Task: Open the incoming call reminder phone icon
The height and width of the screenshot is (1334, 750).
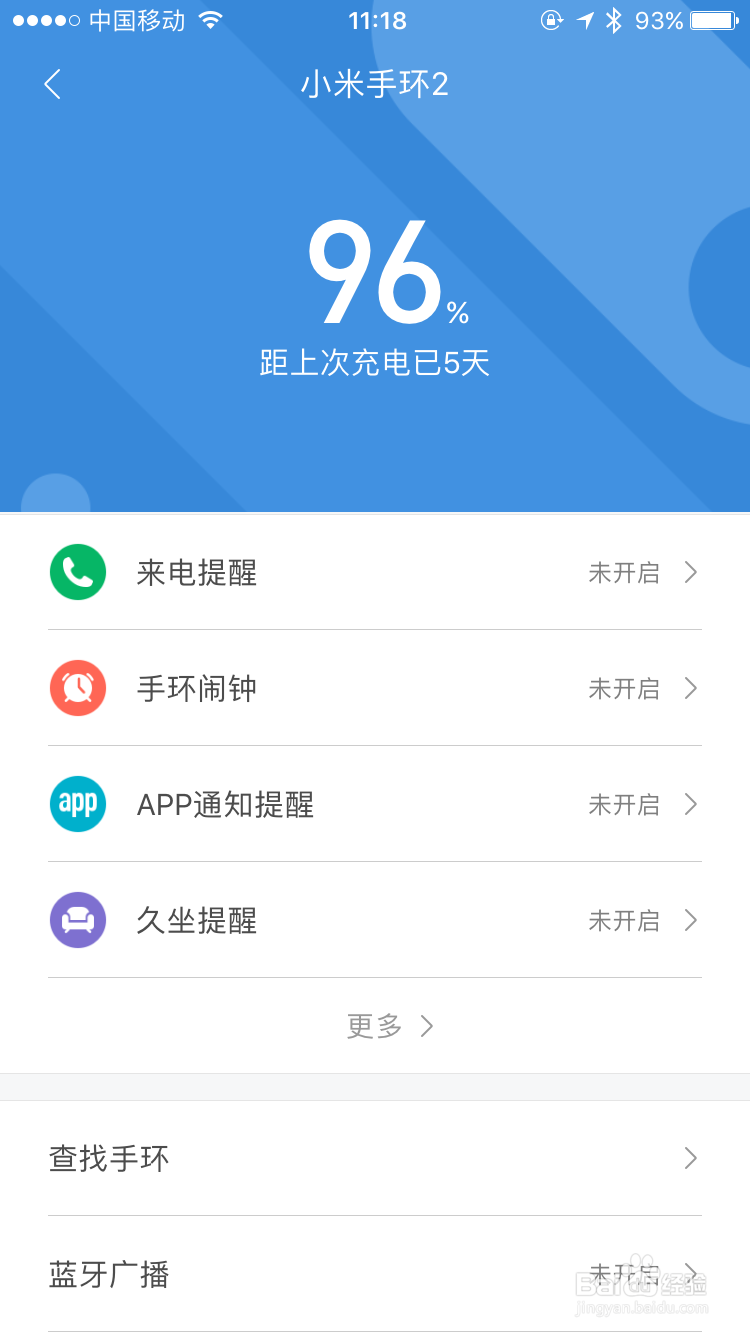Action: coord(77,571)
